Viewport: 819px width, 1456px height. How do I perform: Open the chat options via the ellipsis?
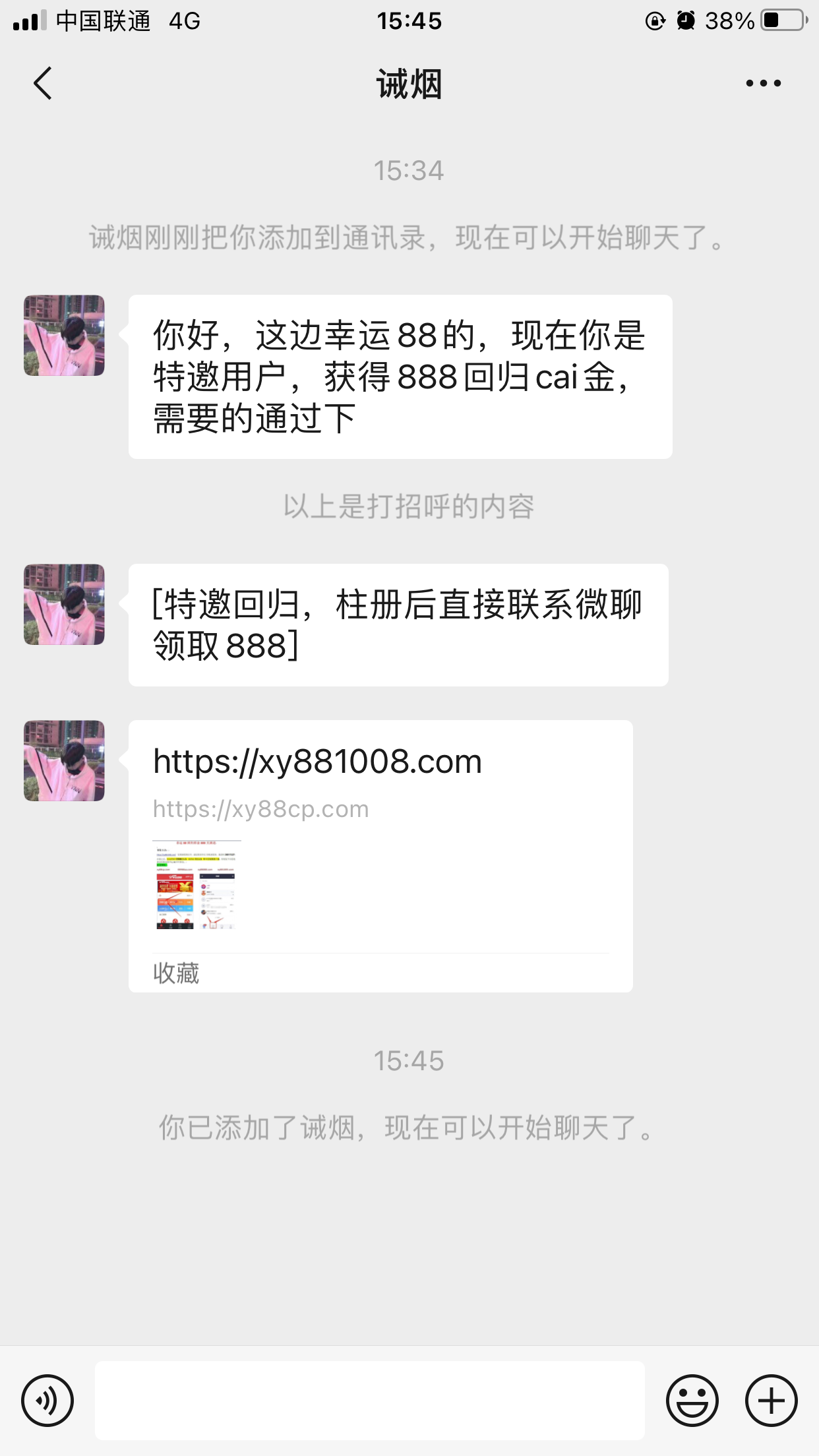[x=763, y=84]
